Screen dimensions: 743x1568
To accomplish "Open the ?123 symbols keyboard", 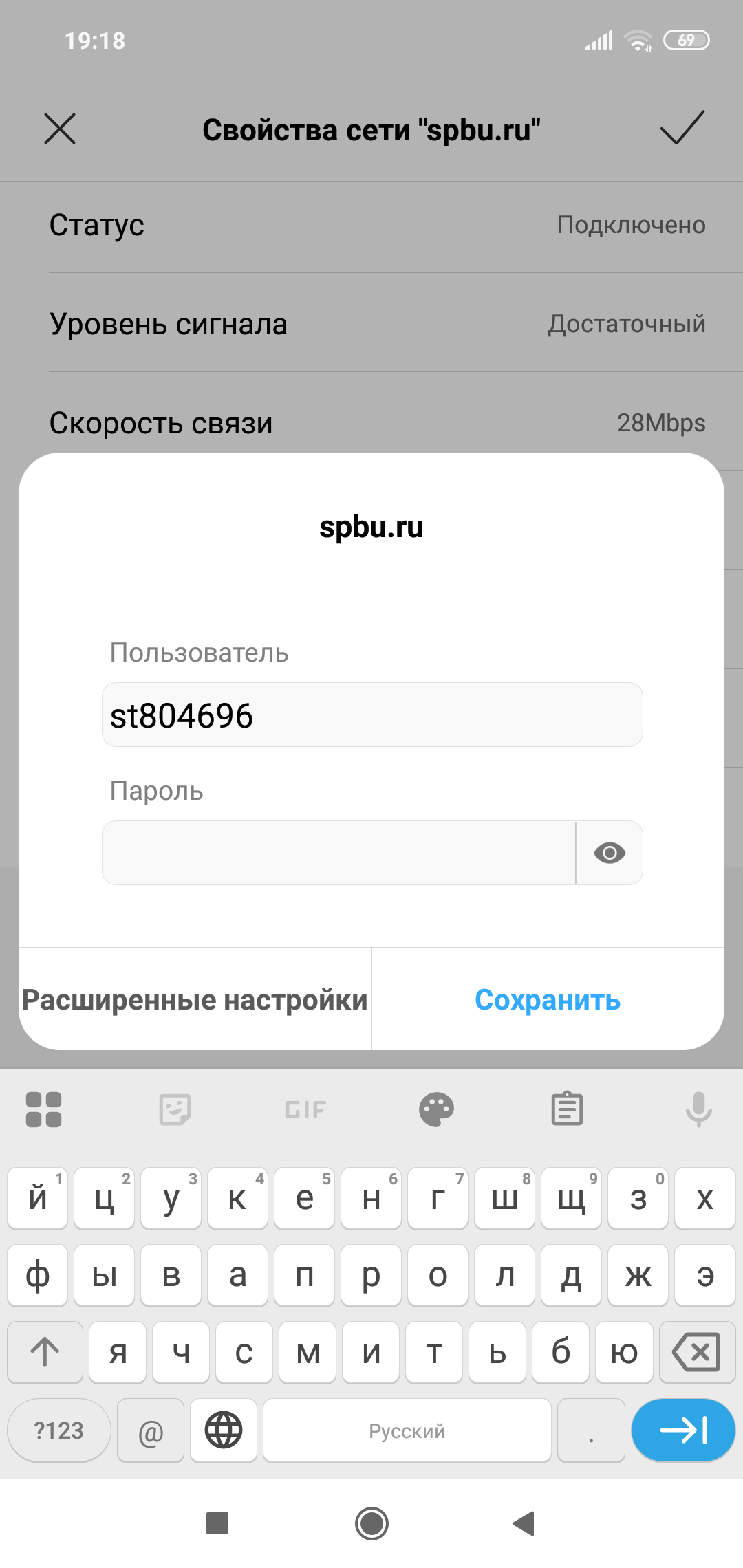I will [59, 1430].
